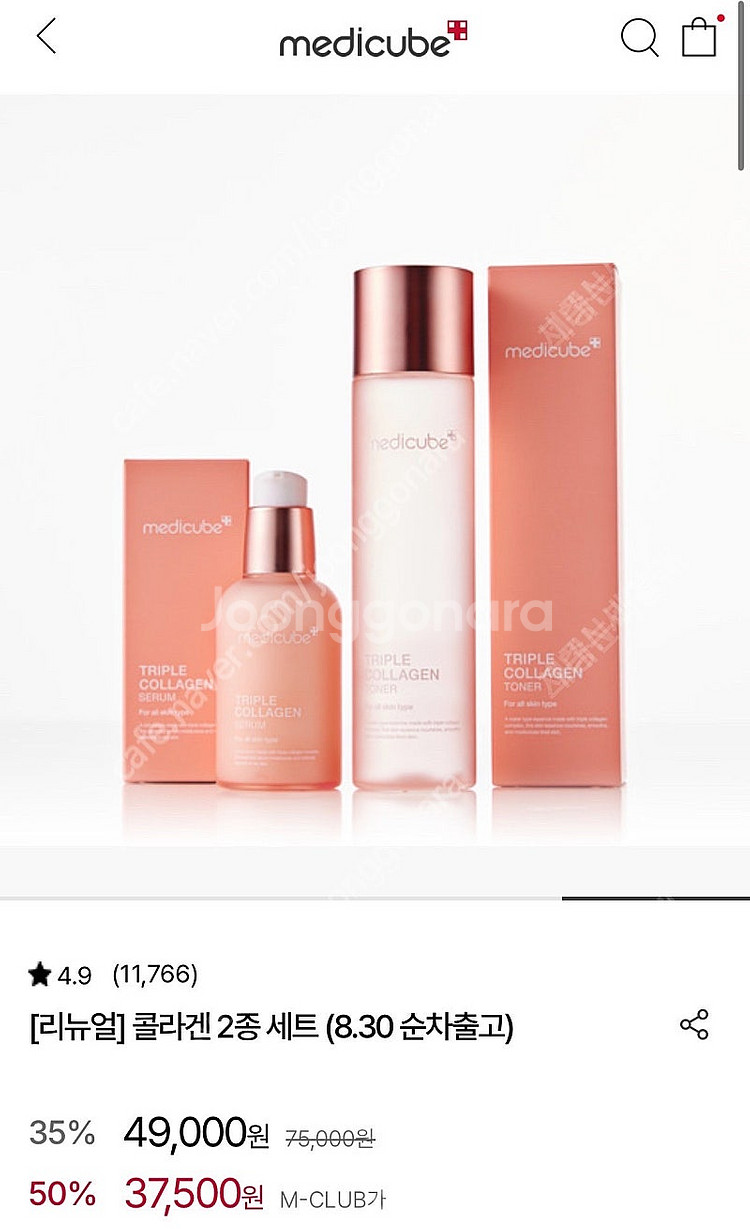This screenshot has width=750, height=1229.
Task: Share the collagen 2-piece set product
Action: click(x=694, y=1025)
